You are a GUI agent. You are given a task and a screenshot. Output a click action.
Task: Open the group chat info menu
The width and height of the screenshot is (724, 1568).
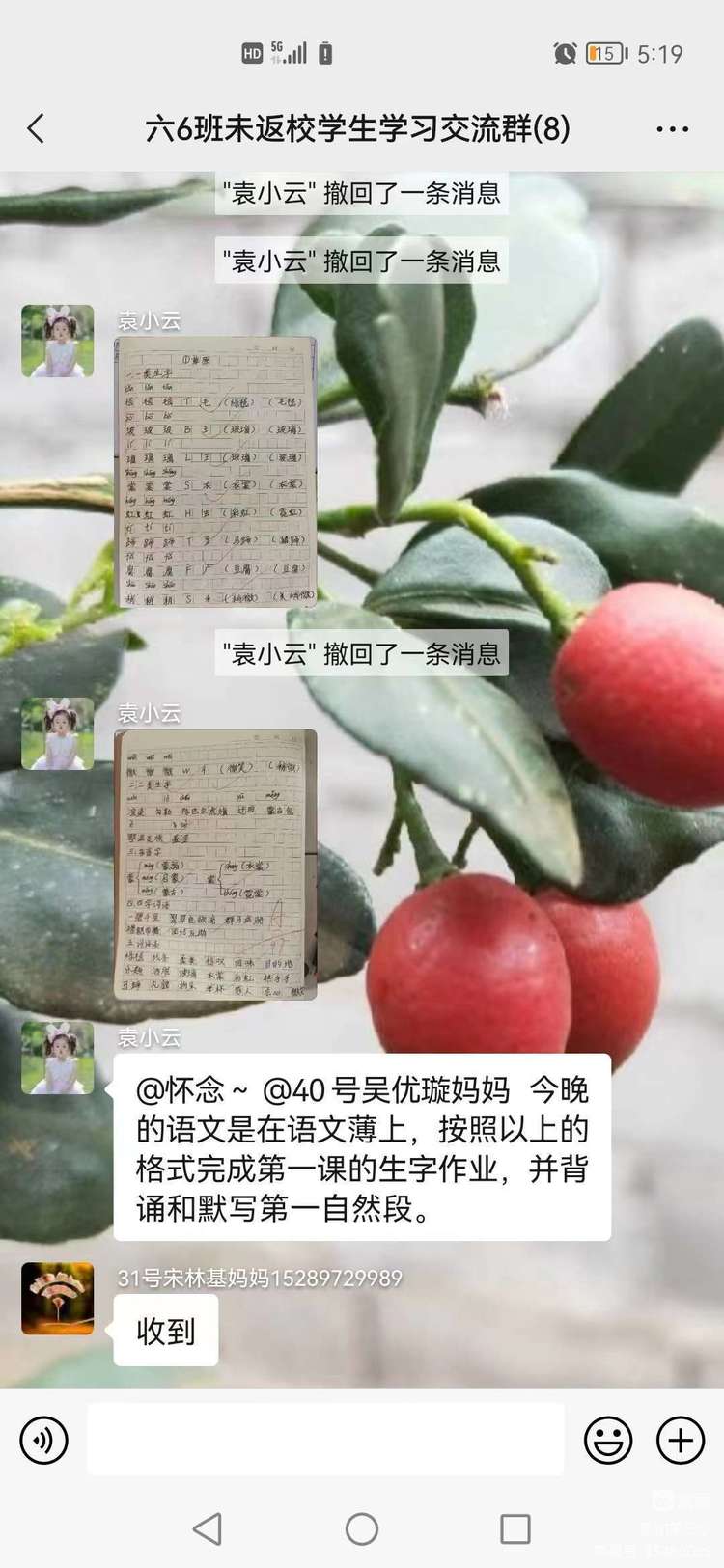(x=672, y=128)
